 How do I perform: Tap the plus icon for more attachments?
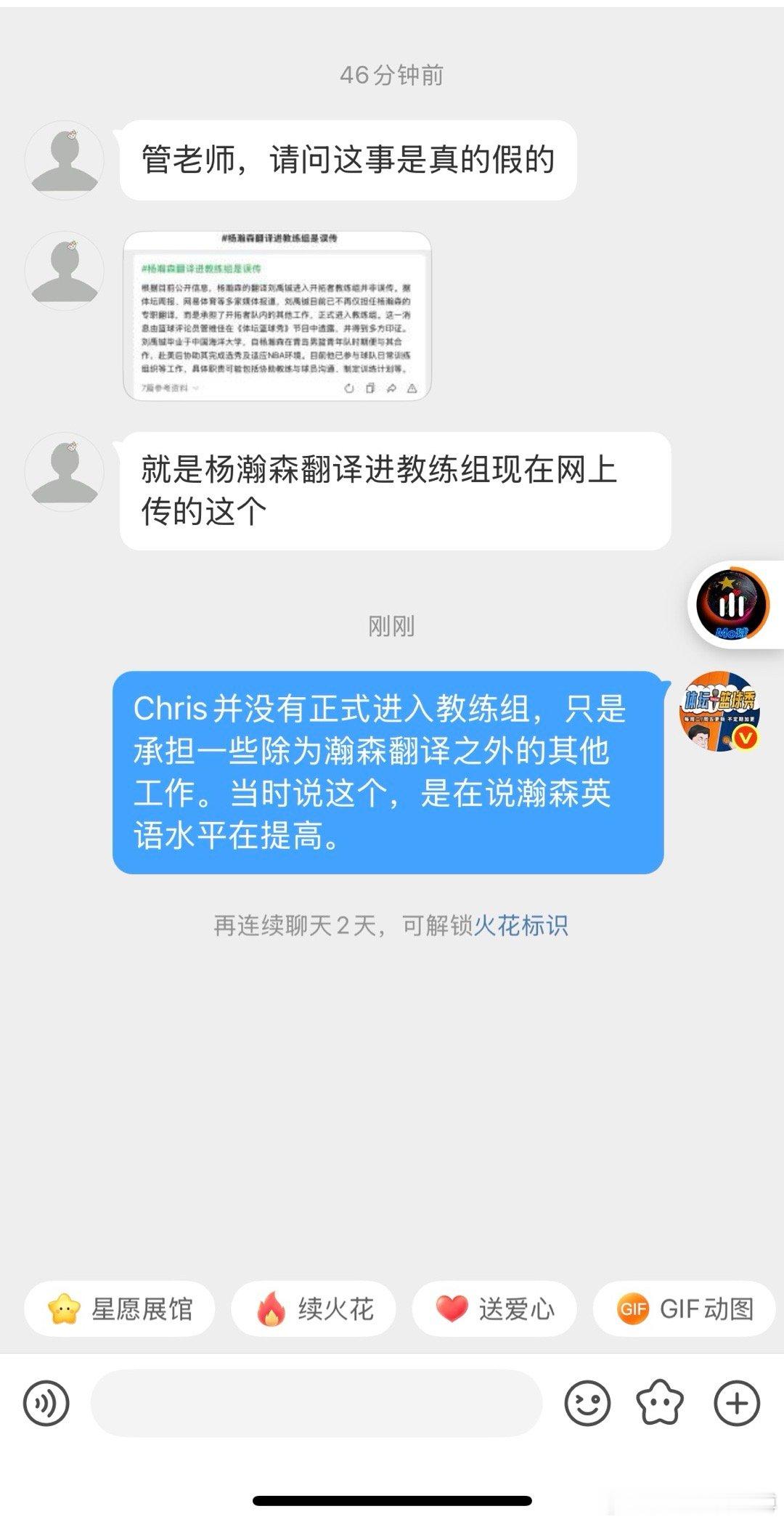pyautogui.click(x=738, y=1403)
